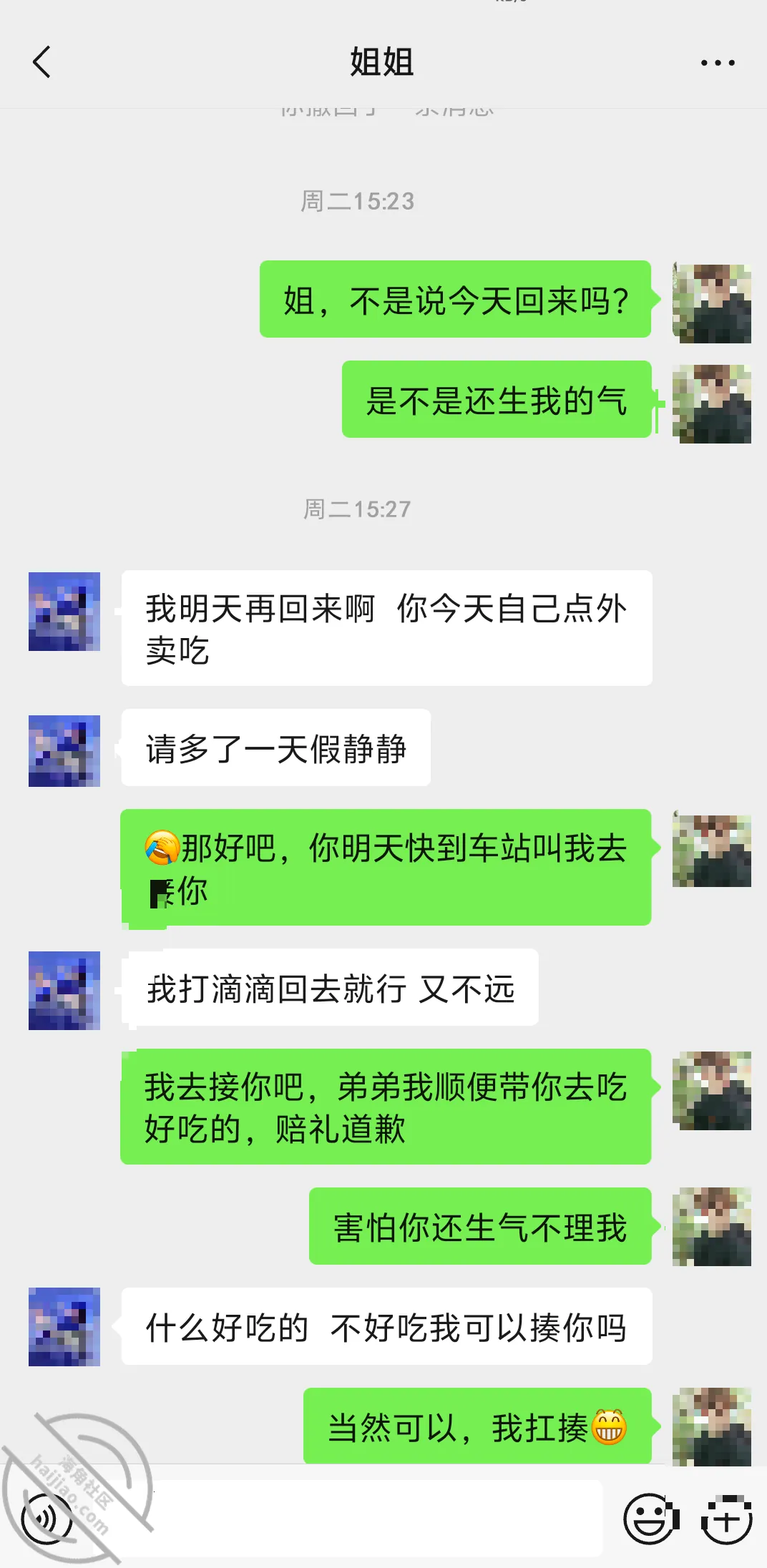
Task: Open the plus attachments menu
Action: (726, 1518)
